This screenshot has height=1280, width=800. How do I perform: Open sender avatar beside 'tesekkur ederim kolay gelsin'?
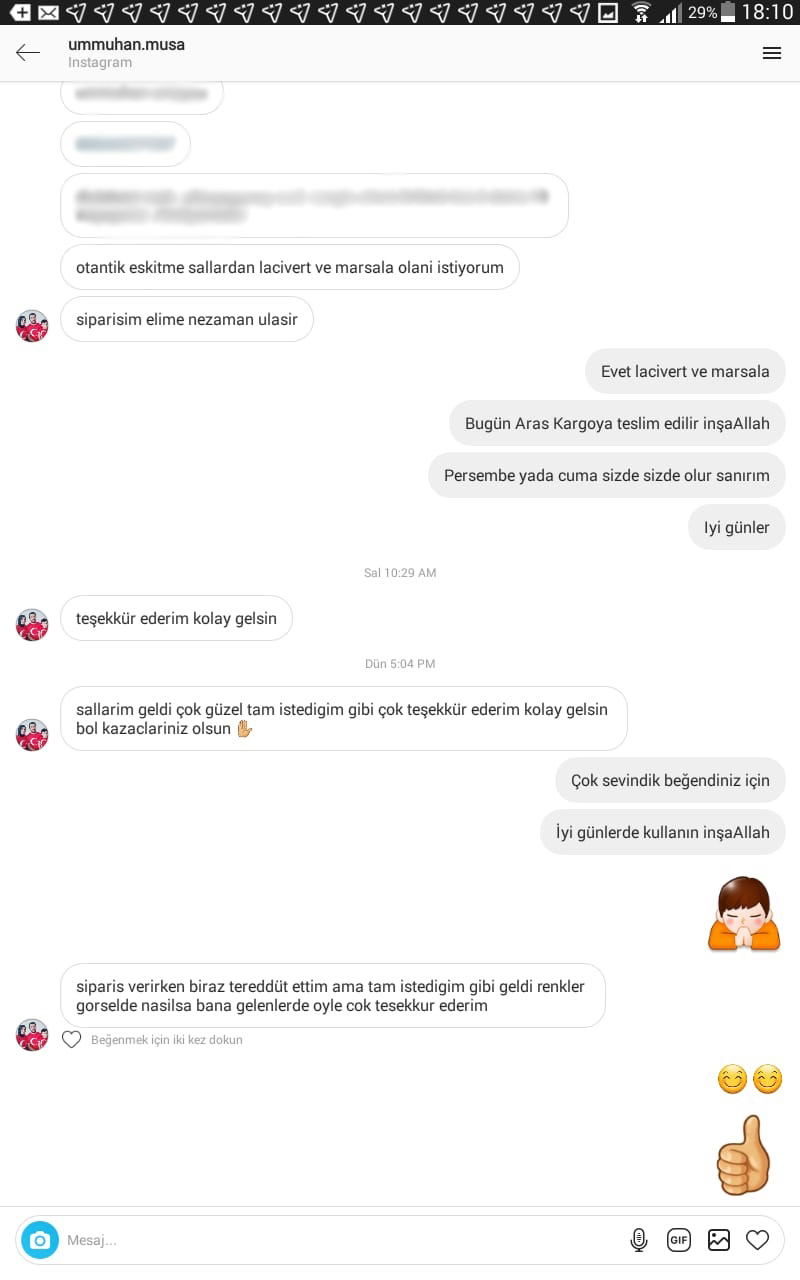pos(32,625)
